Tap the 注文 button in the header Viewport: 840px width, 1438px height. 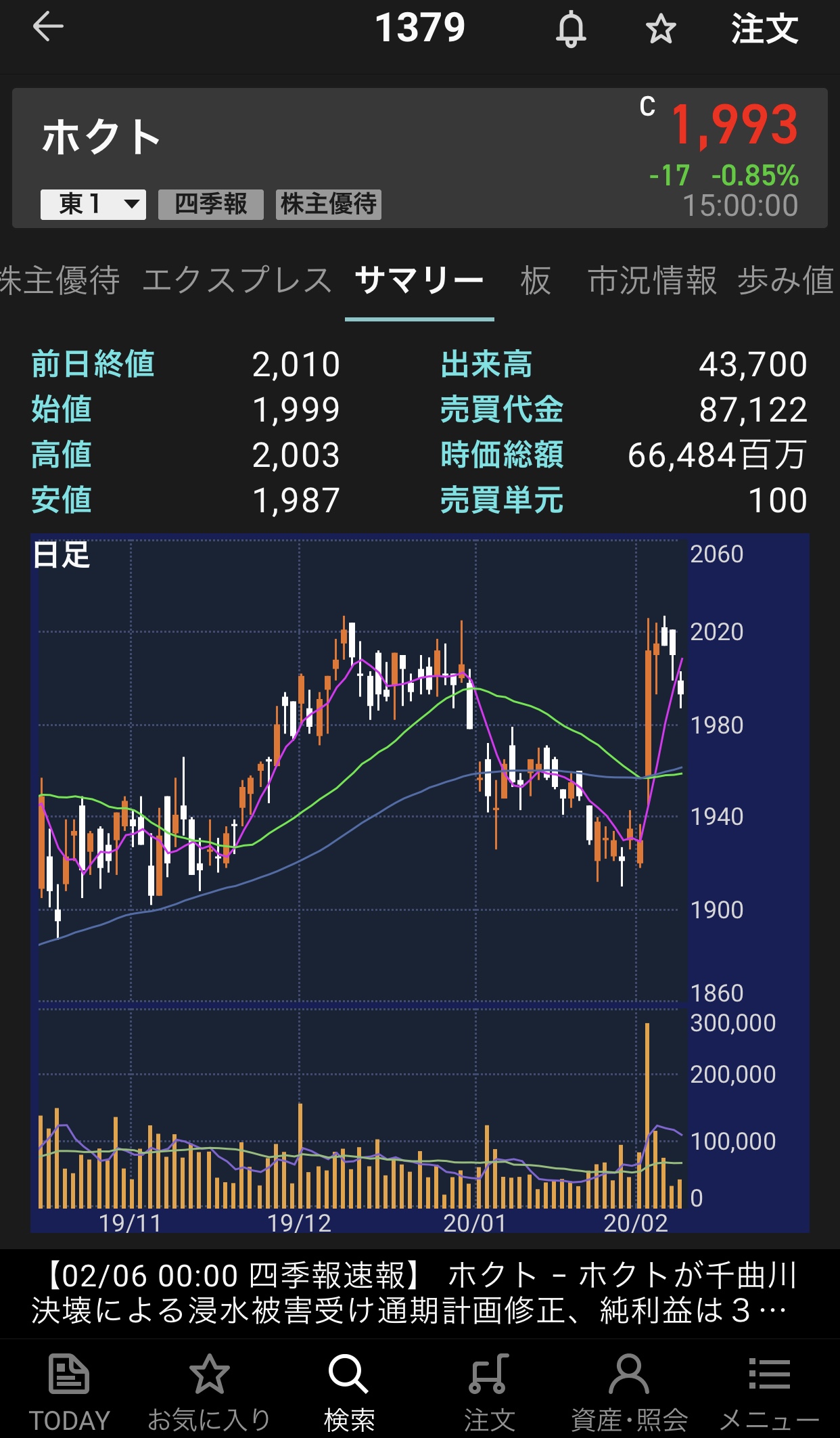(x=764, y=29)
